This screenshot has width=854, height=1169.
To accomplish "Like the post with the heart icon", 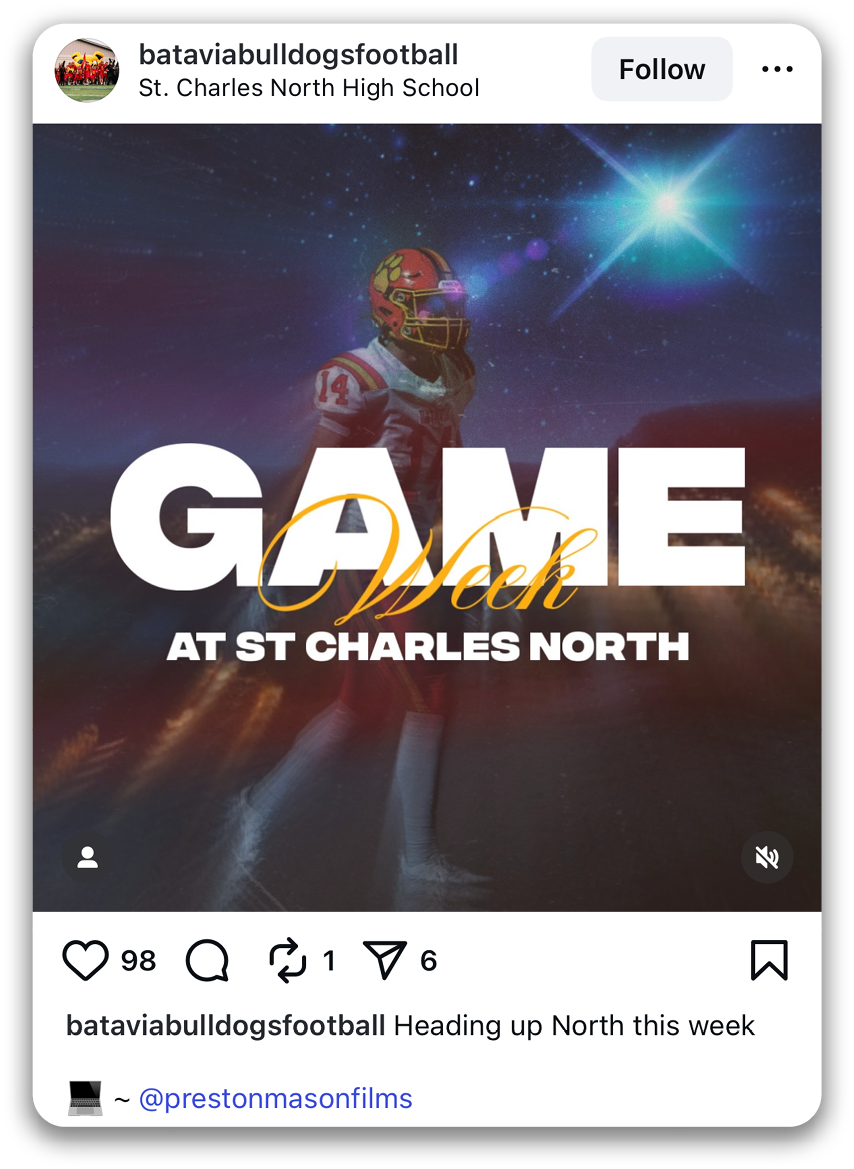I will pyautogui.click(x=88, y=961).
